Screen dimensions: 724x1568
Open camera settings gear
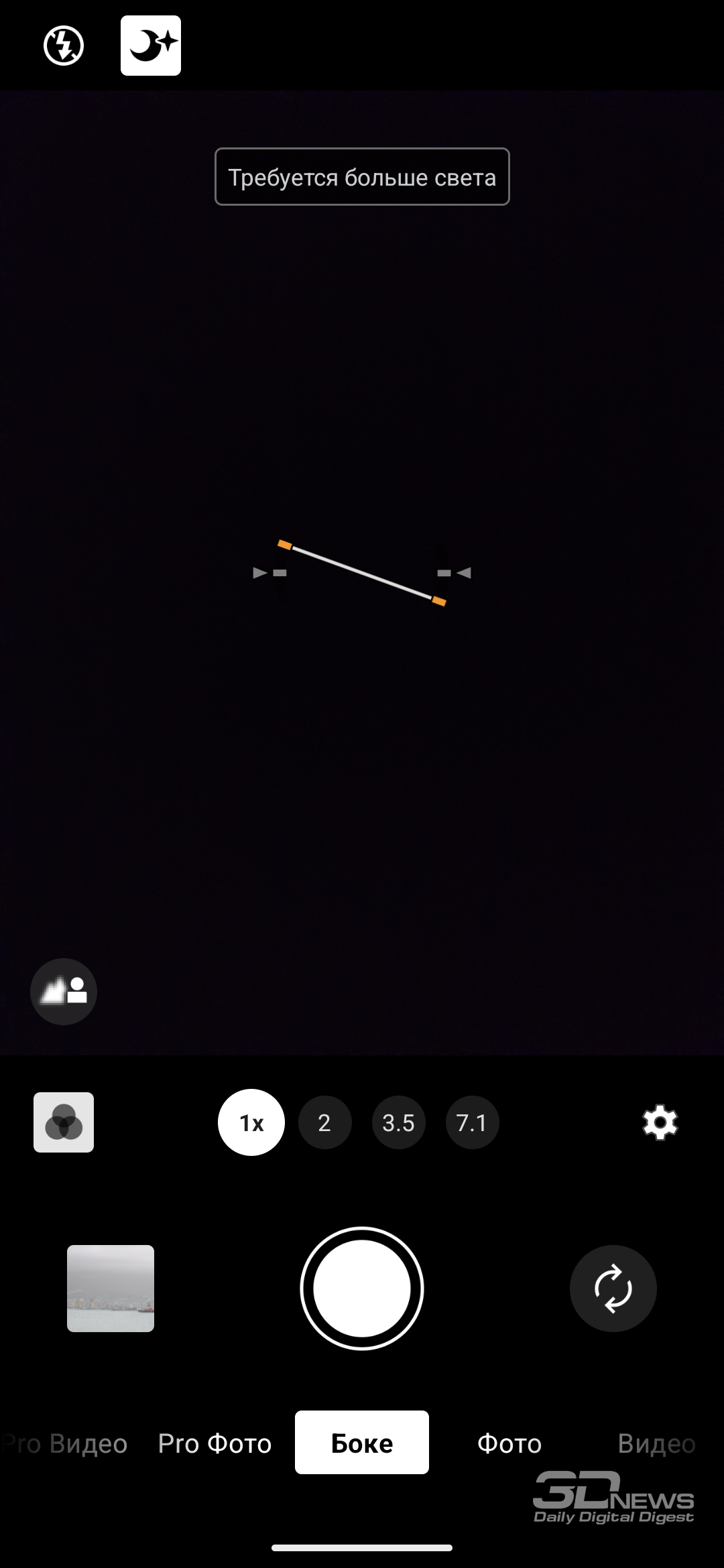click(x=660, y=1122)
